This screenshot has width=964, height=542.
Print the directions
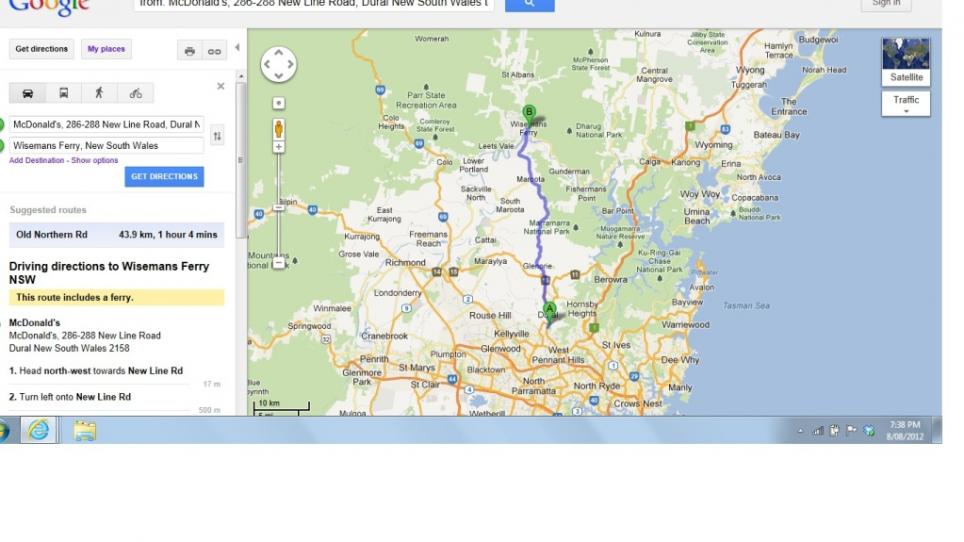click(x=189, y=51)
